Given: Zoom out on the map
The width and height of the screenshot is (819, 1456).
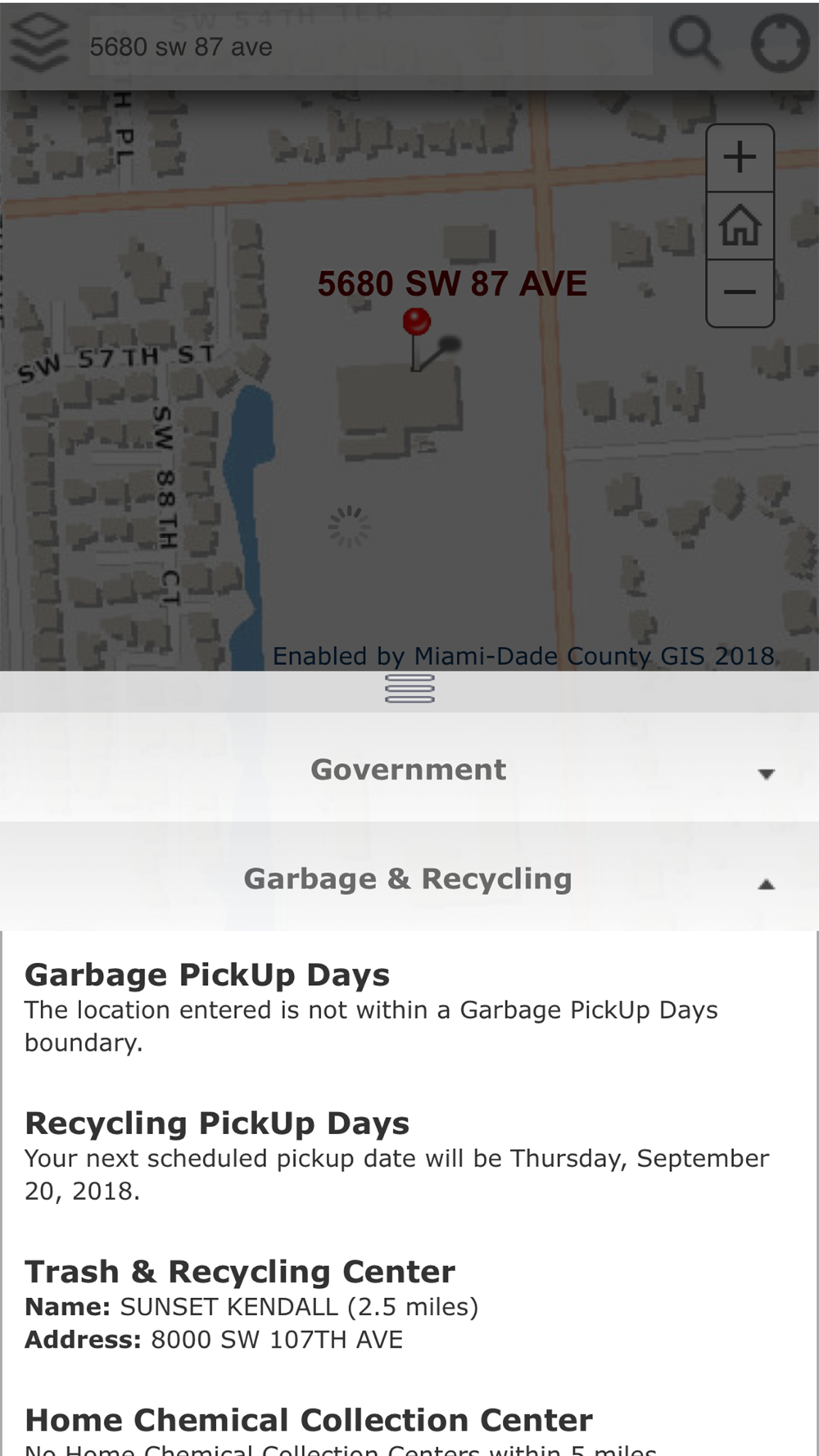Looking at the screenshot, I should pyautogui.click(x=740, y=293).
